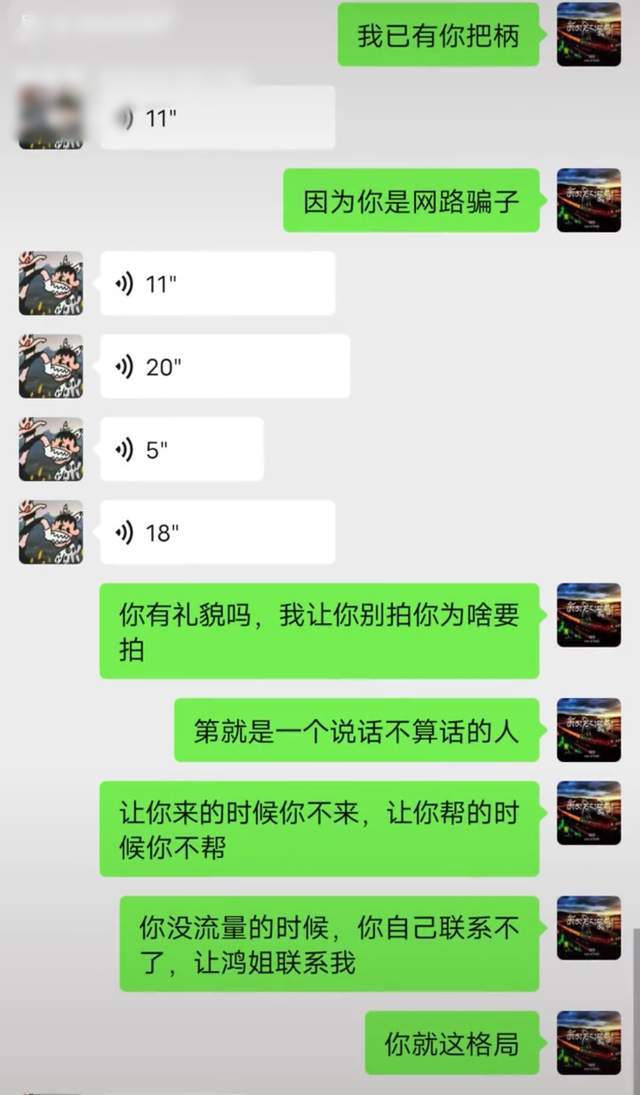640x1095 pixels.
Task: Play the 5-second voice message
Action: pos(181,449)
